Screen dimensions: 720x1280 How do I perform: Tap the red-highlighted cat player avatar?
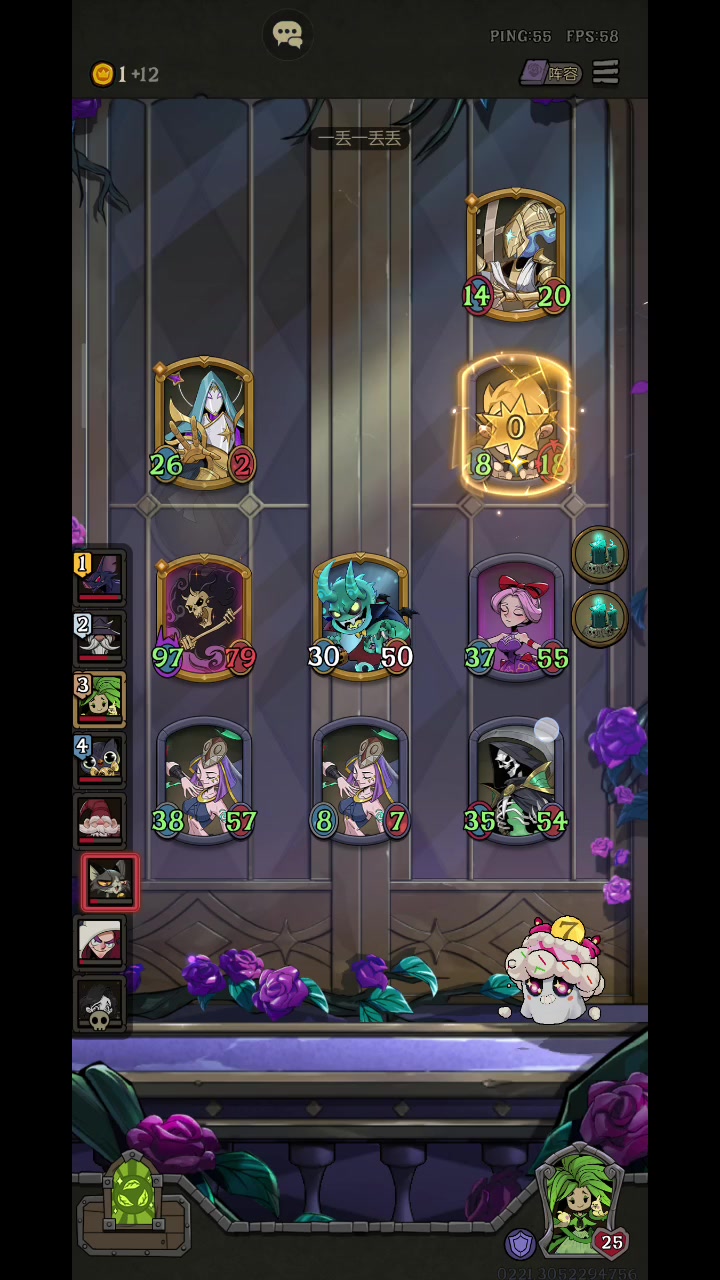coord(110,882)
